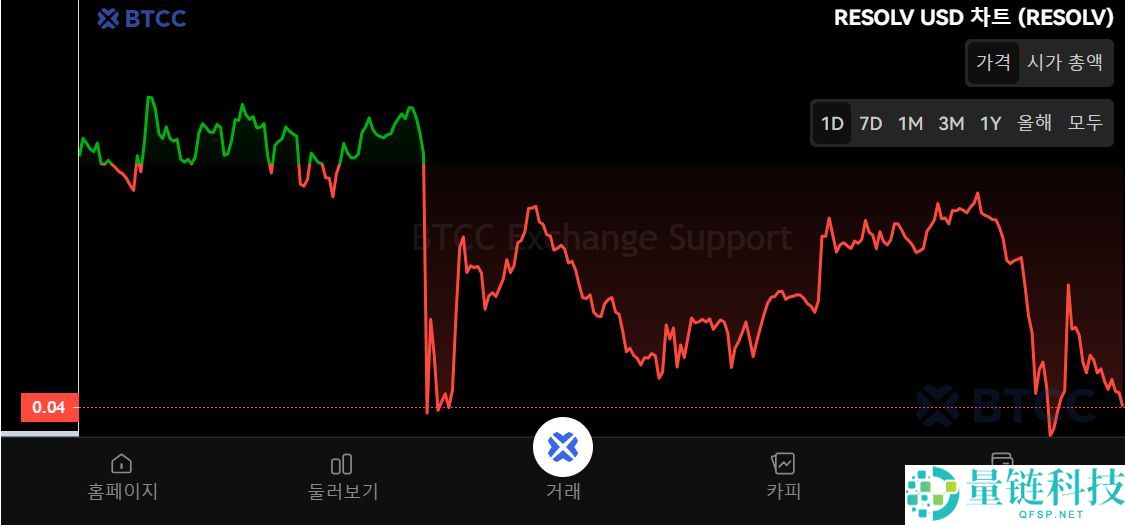Select the 7D time range
Screen dimensions: 1125x525
871,123
